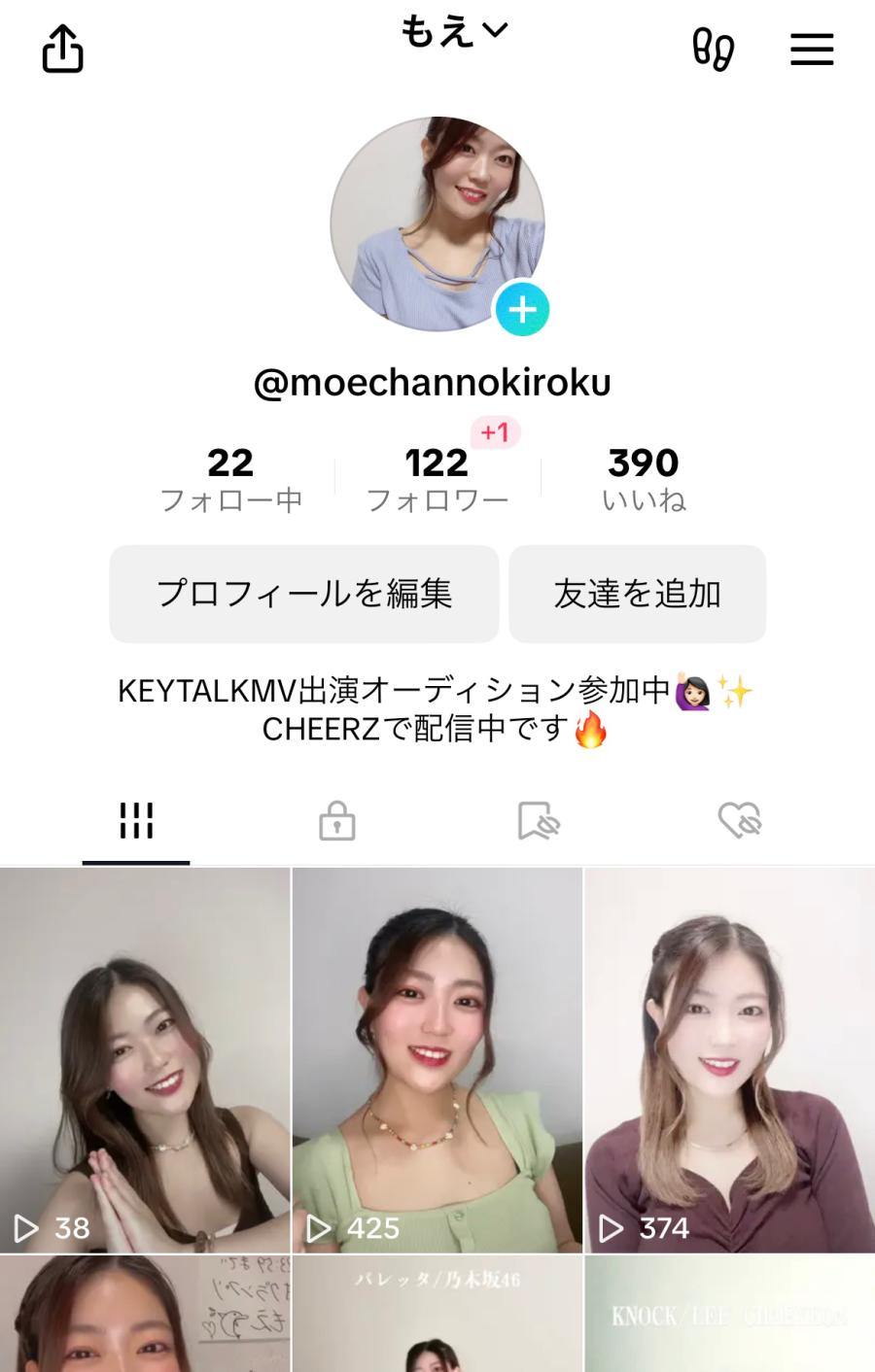Switch to the liked videos heart tab
This screenshot has height=1372, width=875.
pos(740,821)
